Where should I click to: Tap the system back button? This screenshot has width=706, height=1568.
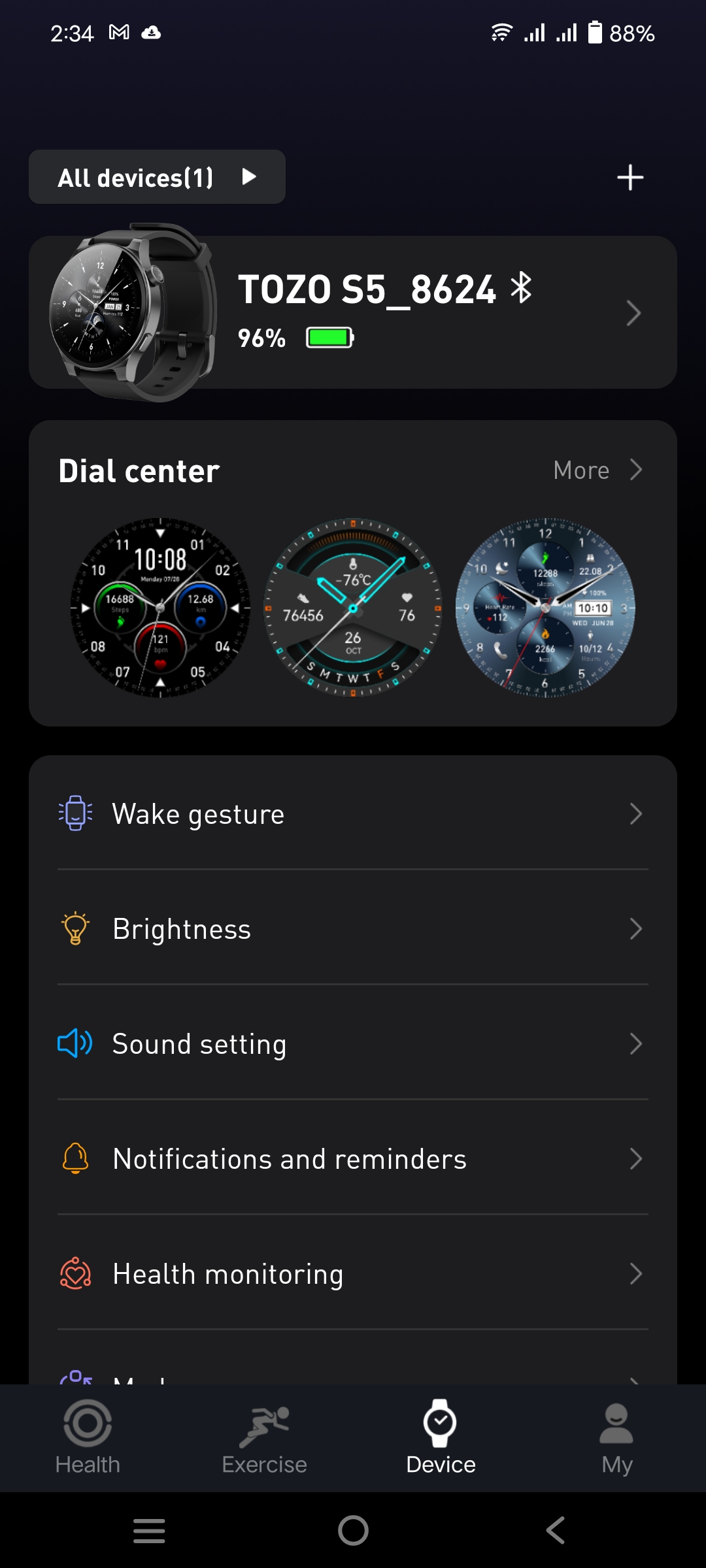[x=556, y=1530]
